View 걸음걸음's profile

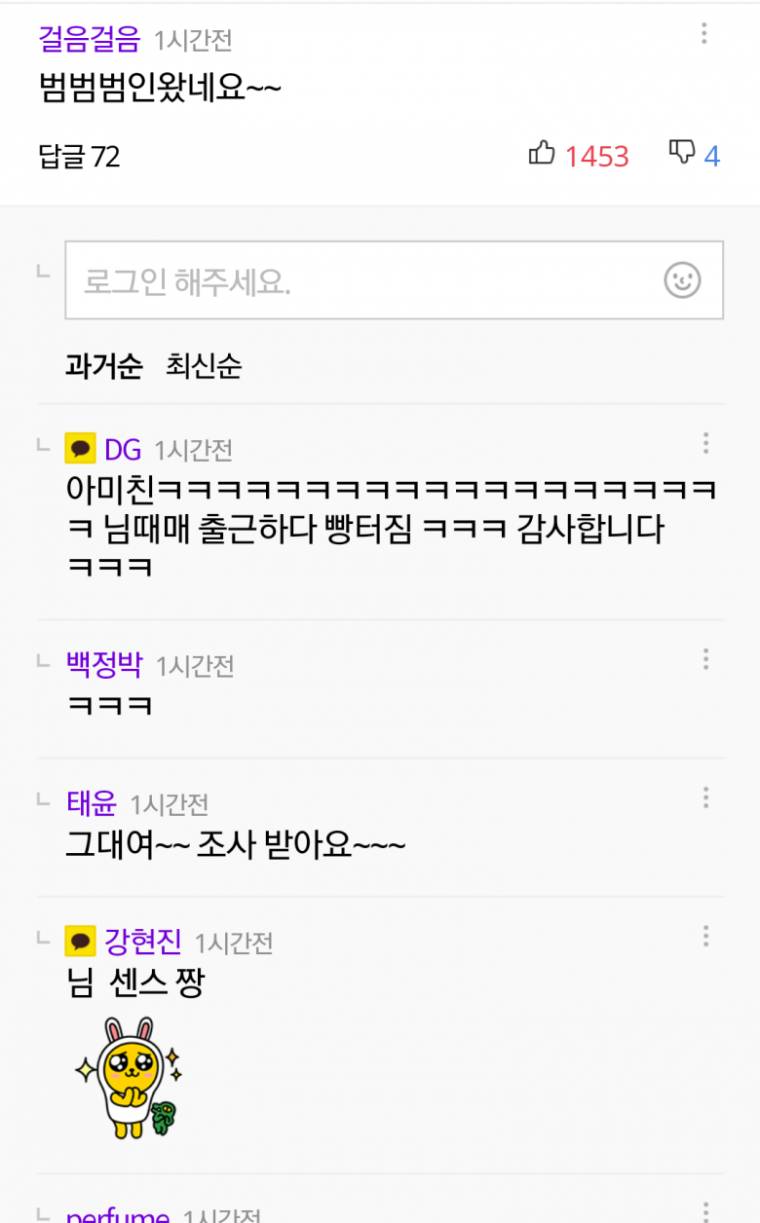click(x=91, y=38)
